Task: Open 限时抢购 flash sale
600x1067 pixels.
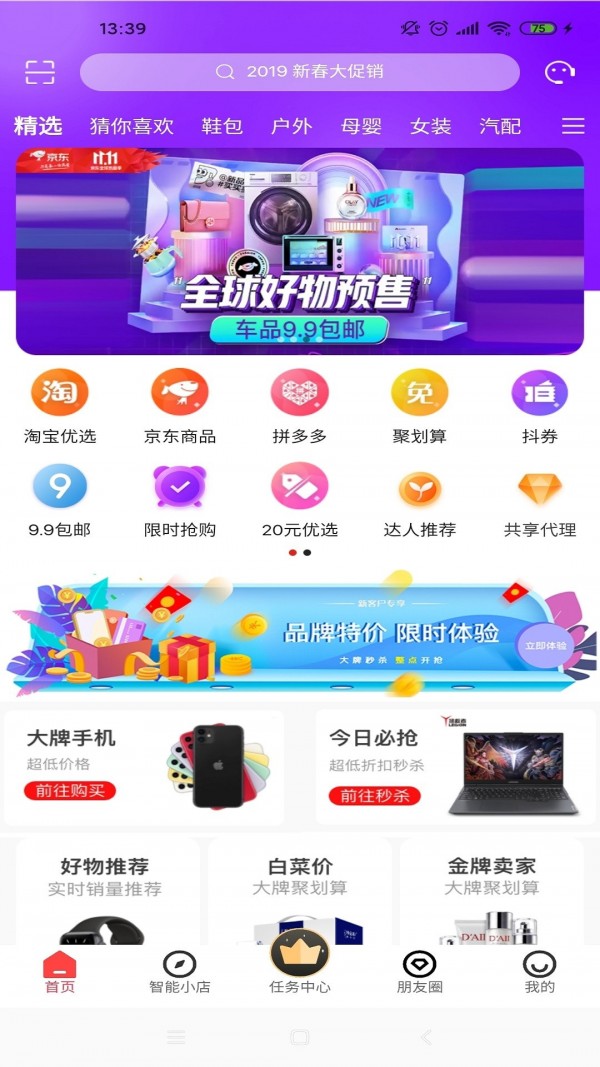Action: [180, 498]
